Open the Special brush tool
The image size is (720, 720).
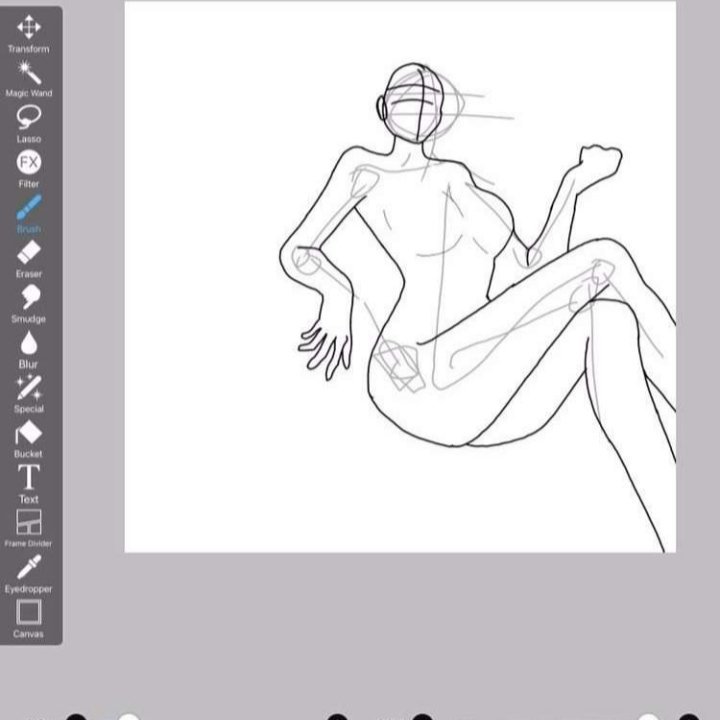pos(29,388)
